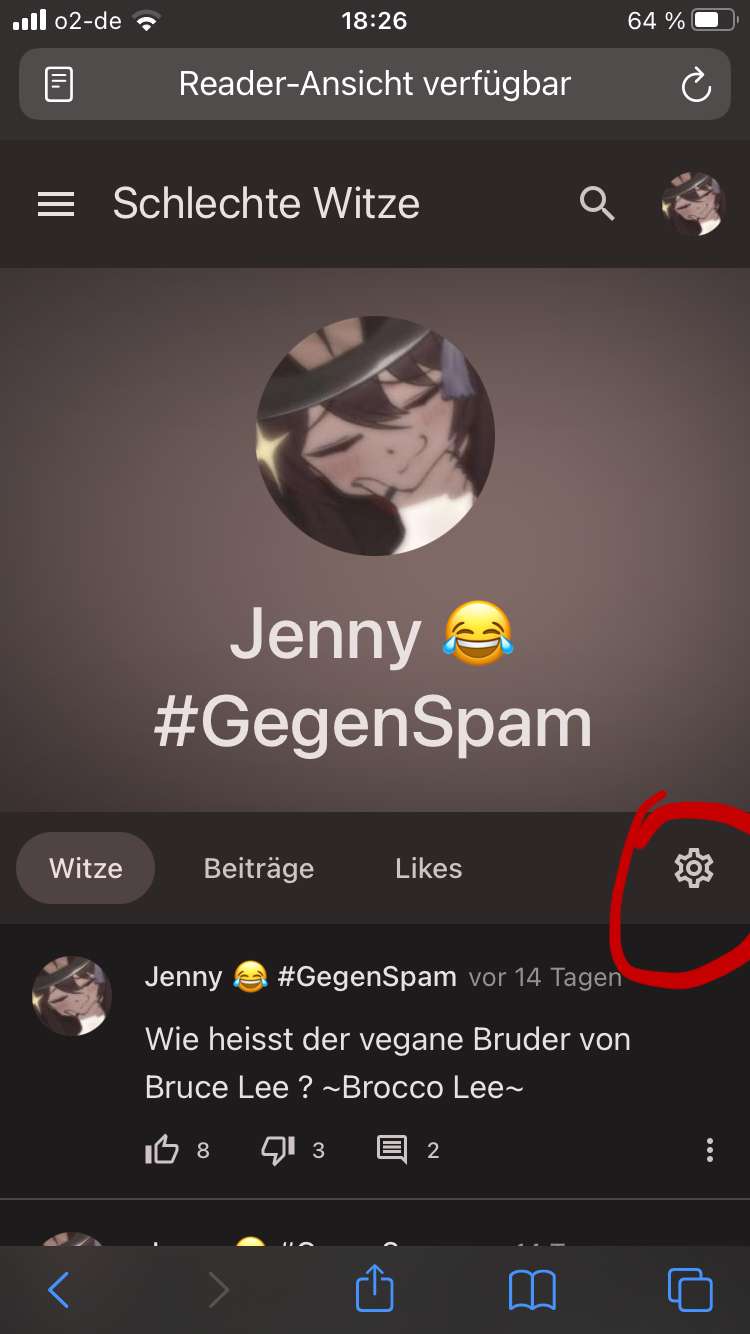
Task: Switch to the Likes tab
Action: (428, 868)
